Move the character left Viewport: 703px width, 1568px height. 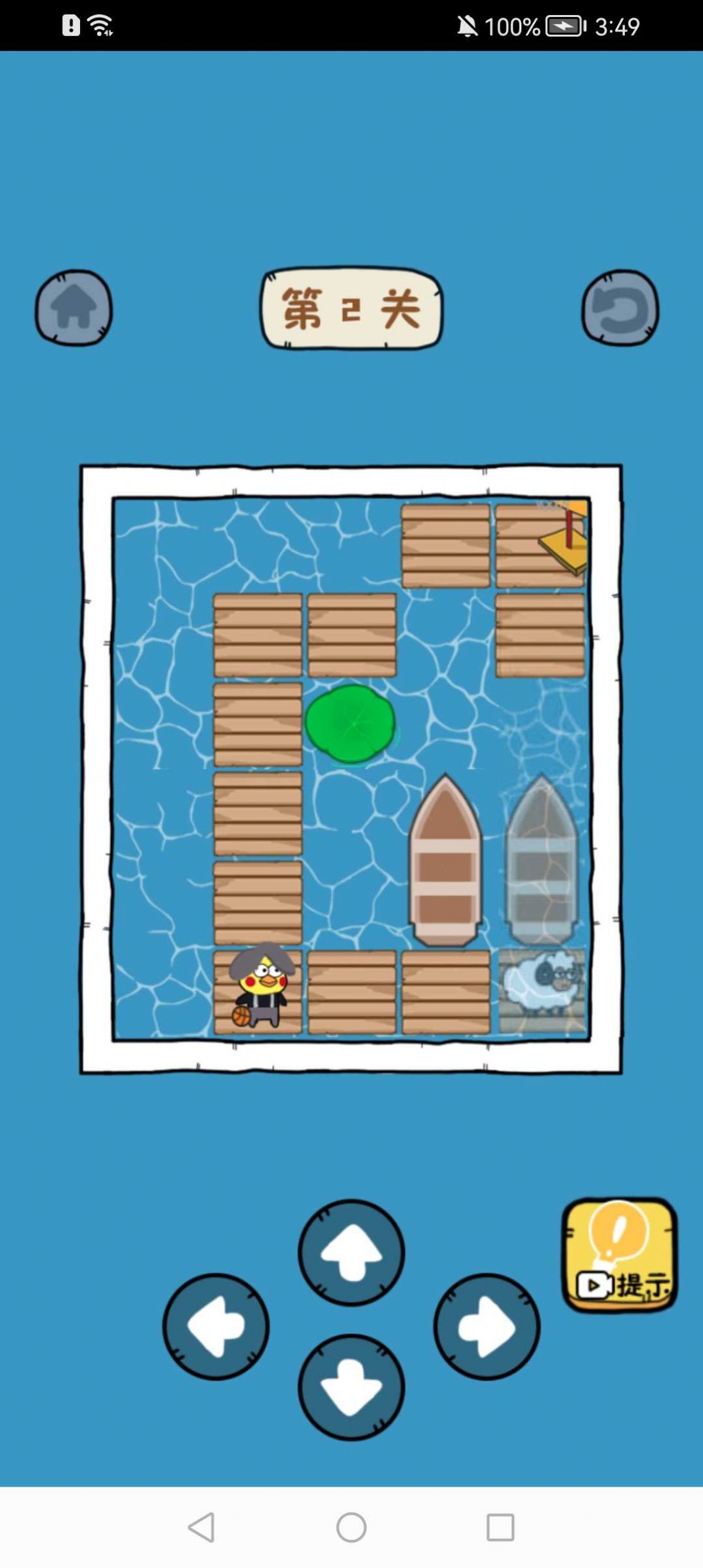coord(216,1326)
